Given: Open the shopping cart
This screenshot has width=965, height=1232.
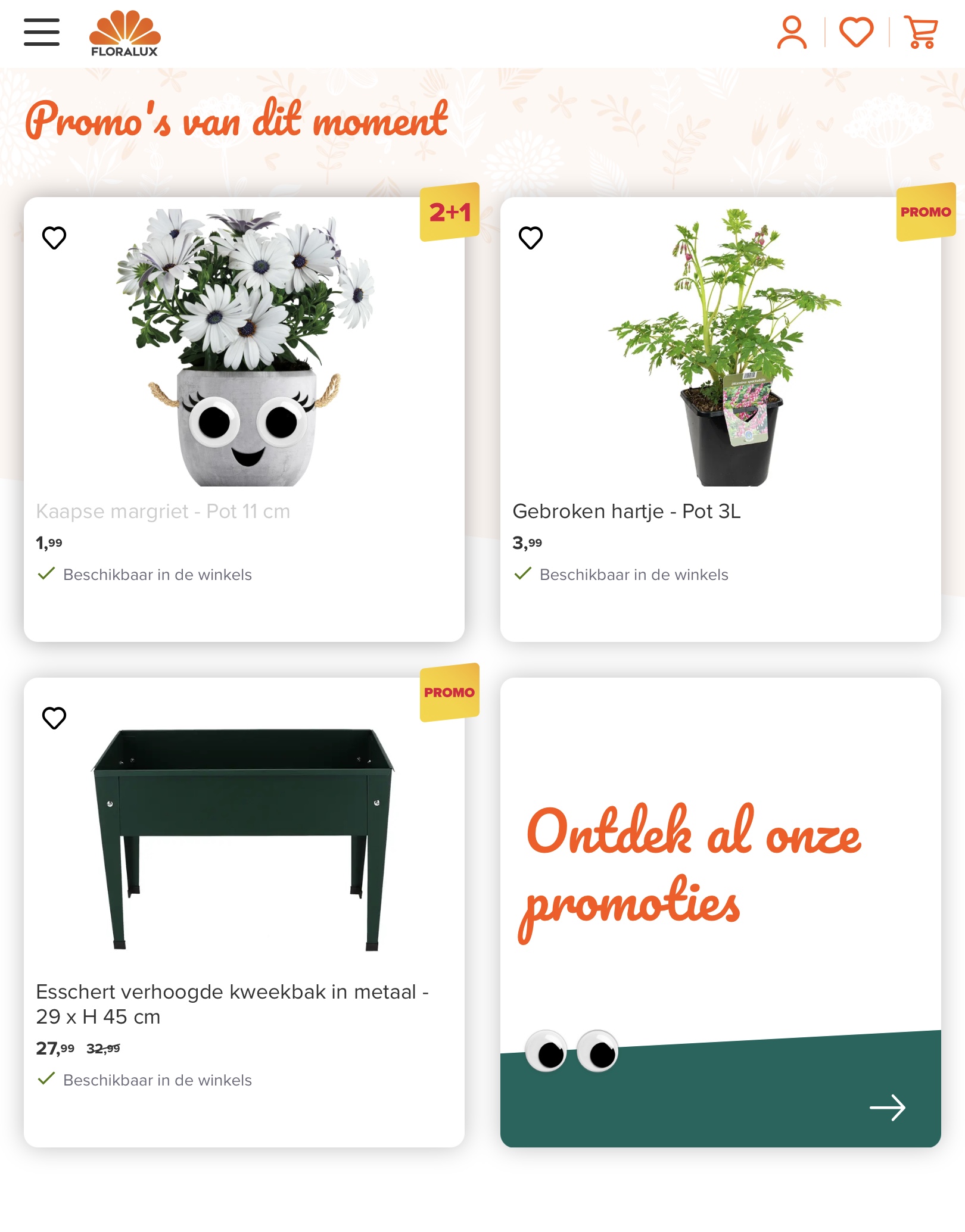Looking at the screenshot, I should click(x=921, y=33).
